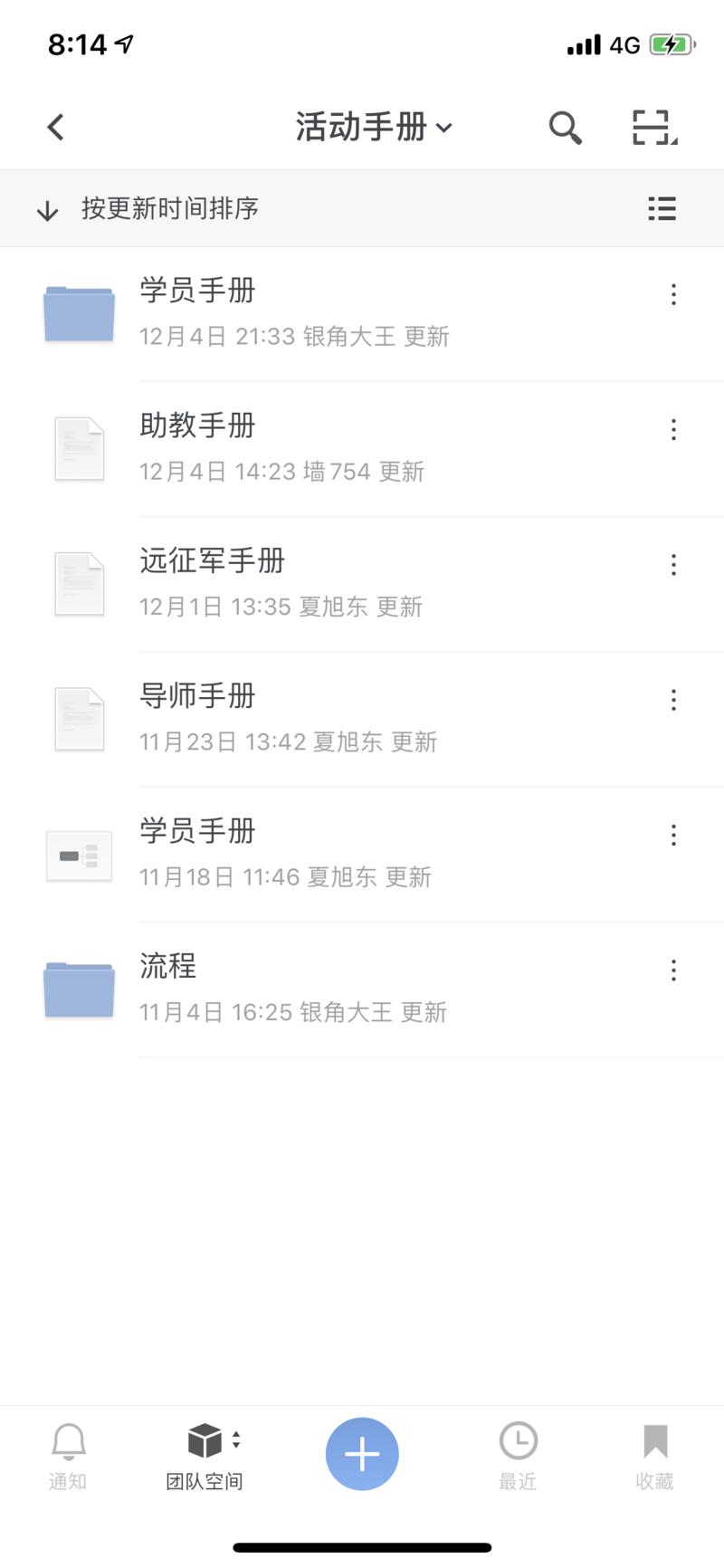724x1568 pixels.
Task: Open the 通知 notifications tab icon
Action: [x=68, y=1441]
